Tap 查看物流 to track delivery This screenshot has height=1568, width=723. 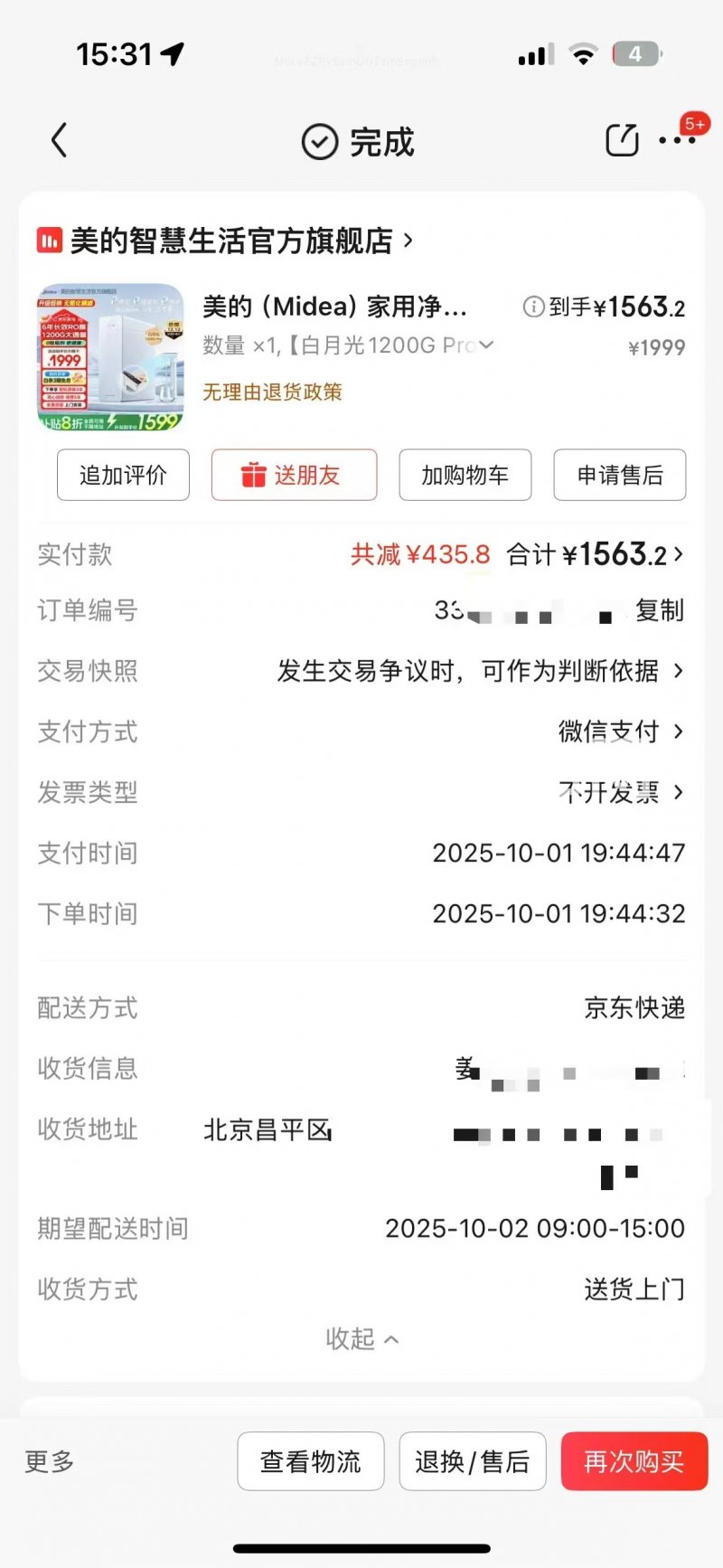tap(310, 1461)
